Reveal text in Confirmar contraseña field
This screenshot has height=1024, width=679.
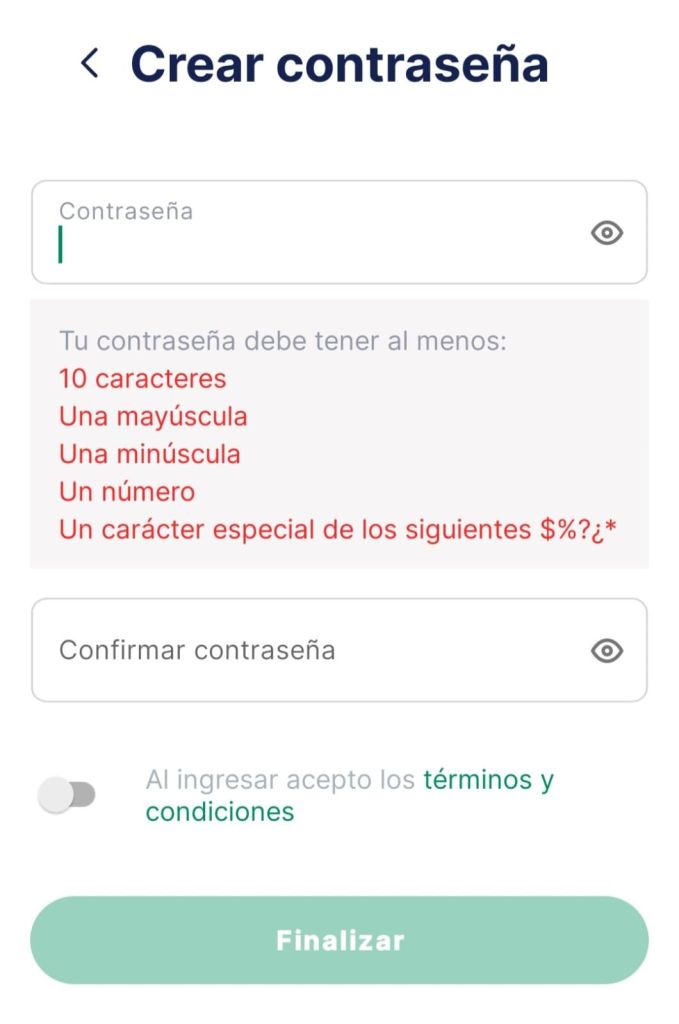click(607, 651)
